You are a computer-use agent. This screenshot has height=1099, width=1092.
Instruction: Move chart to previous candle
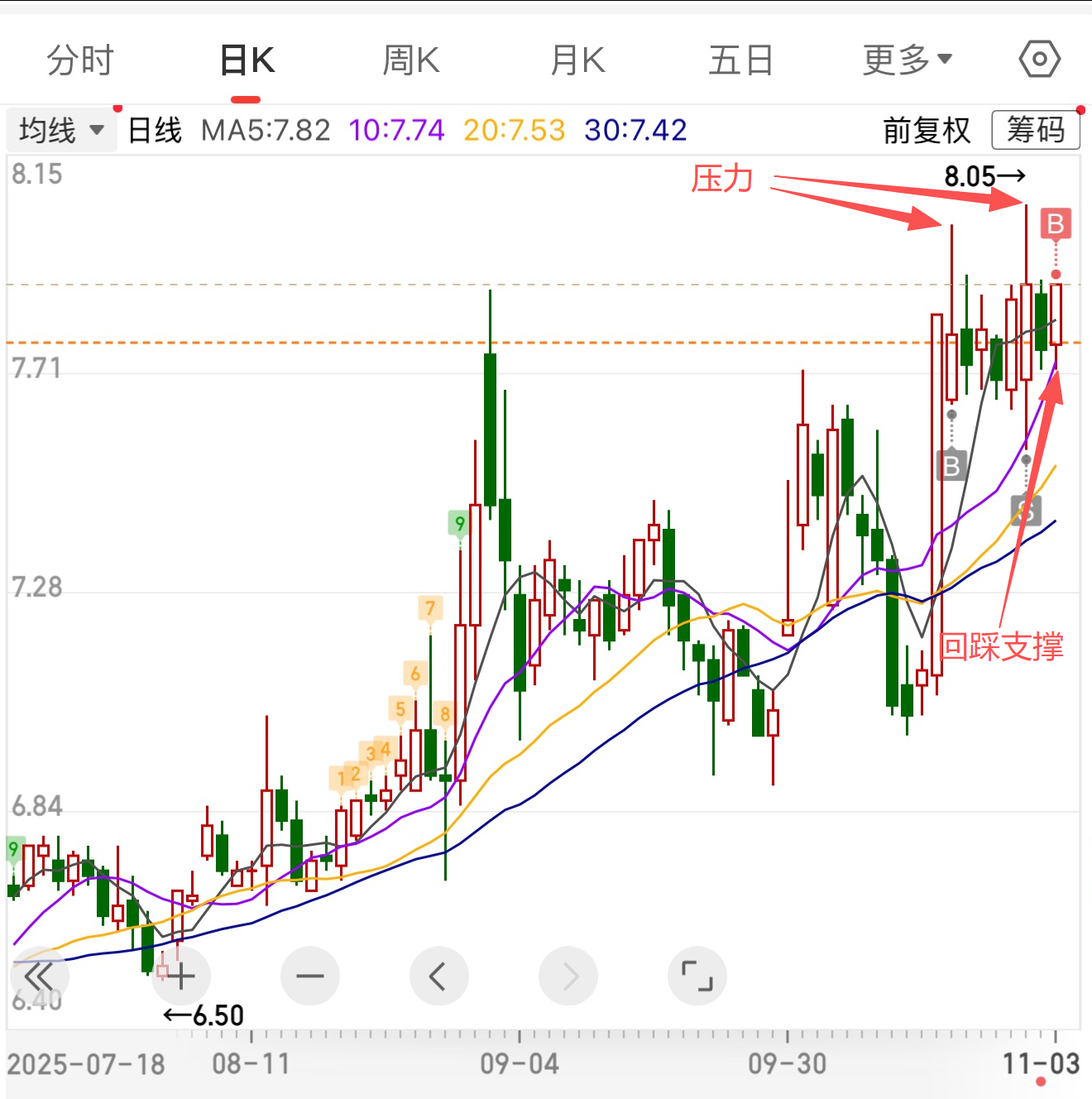(438, 977)
